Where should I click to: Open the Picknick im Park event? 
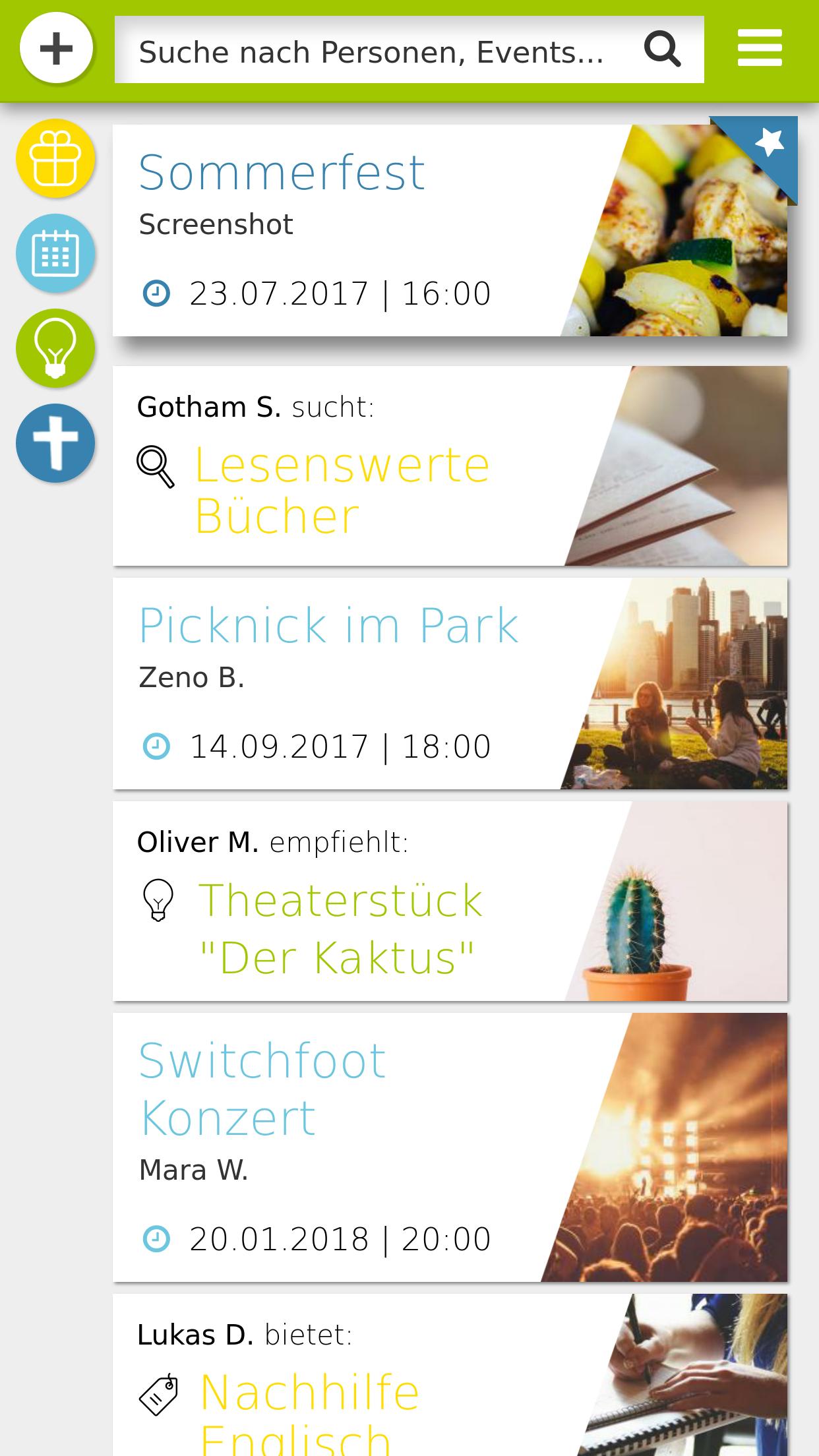point(450,683)
